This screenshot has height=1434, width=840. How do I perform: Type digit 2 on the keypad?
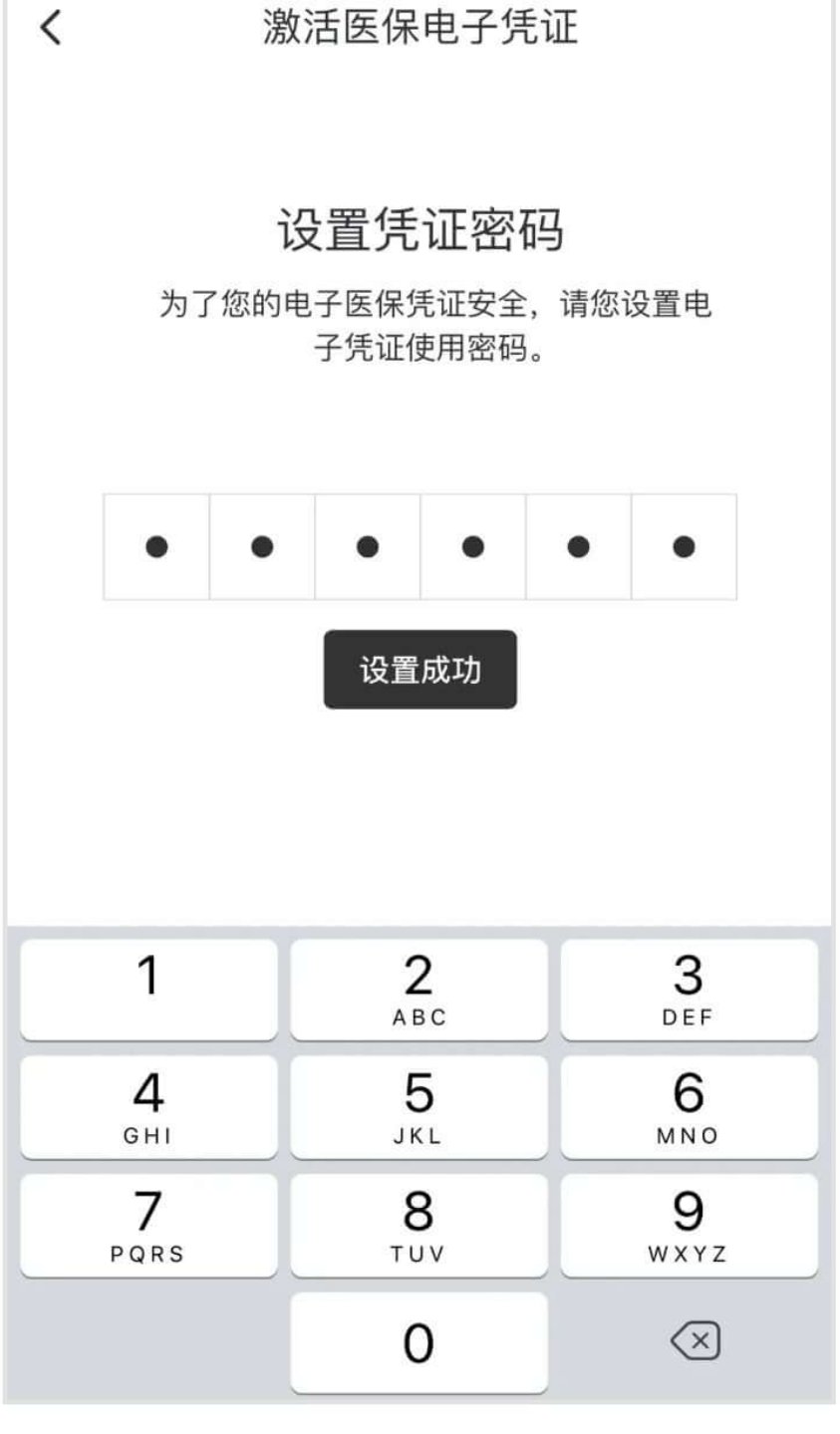pos(419,989)
